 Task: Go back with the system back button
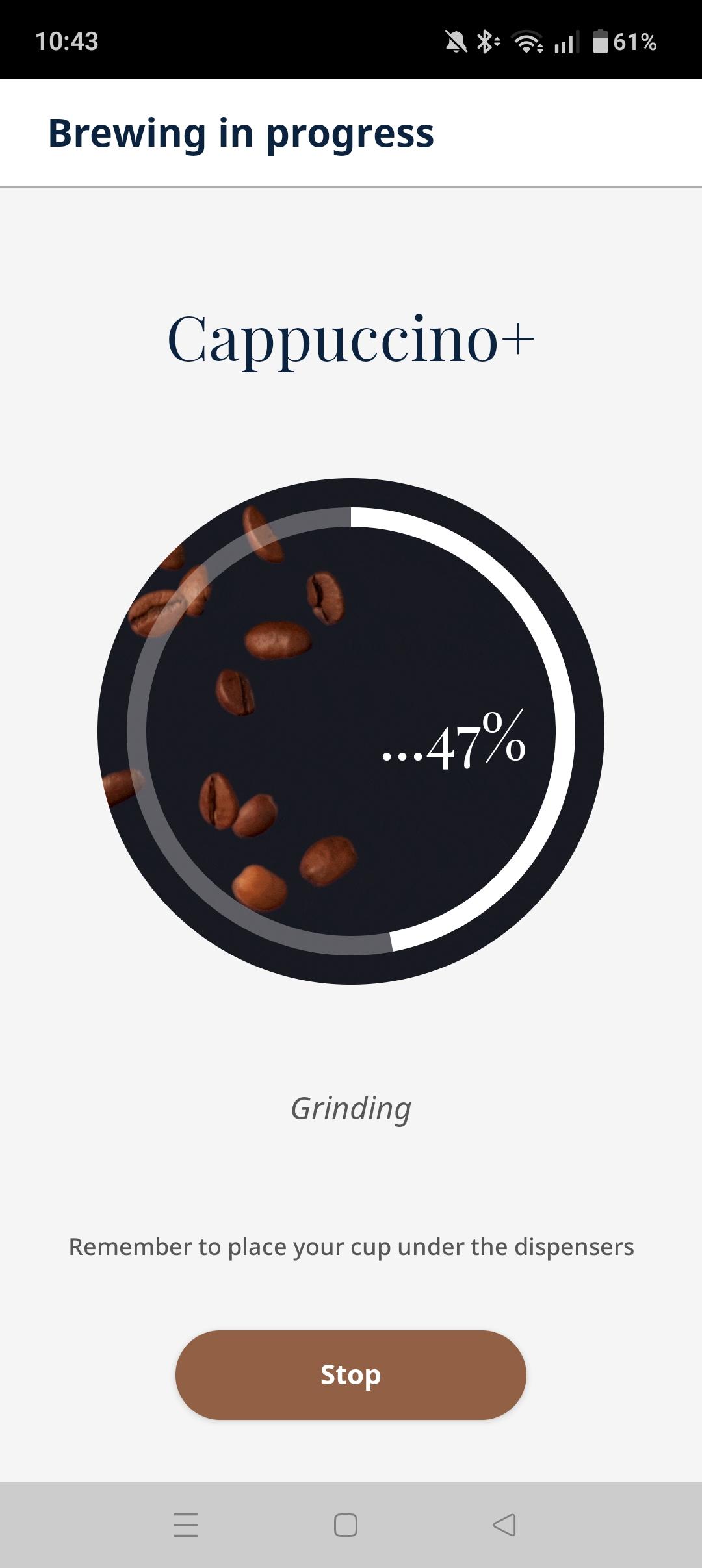(504, 1524)
